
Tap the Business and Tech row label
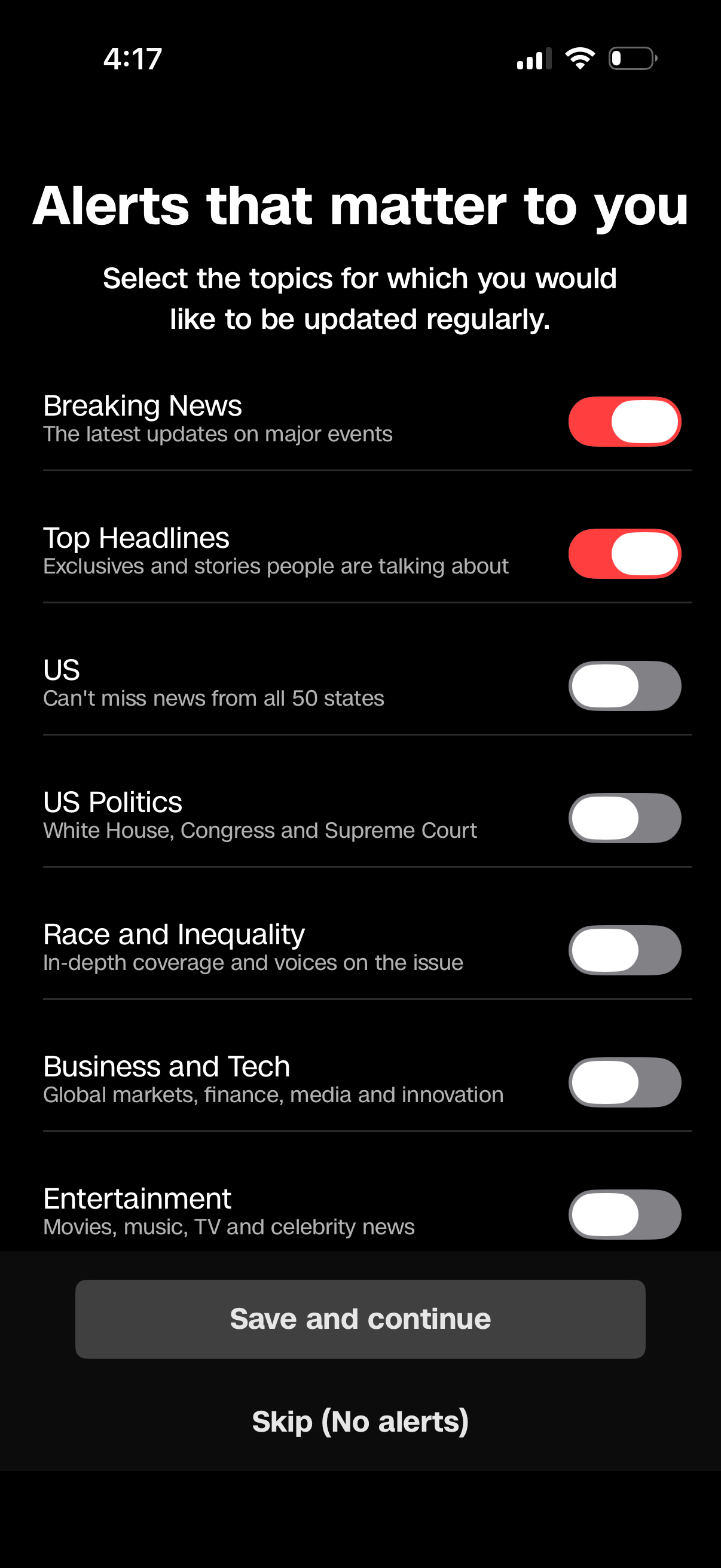tap(166, 1066)
